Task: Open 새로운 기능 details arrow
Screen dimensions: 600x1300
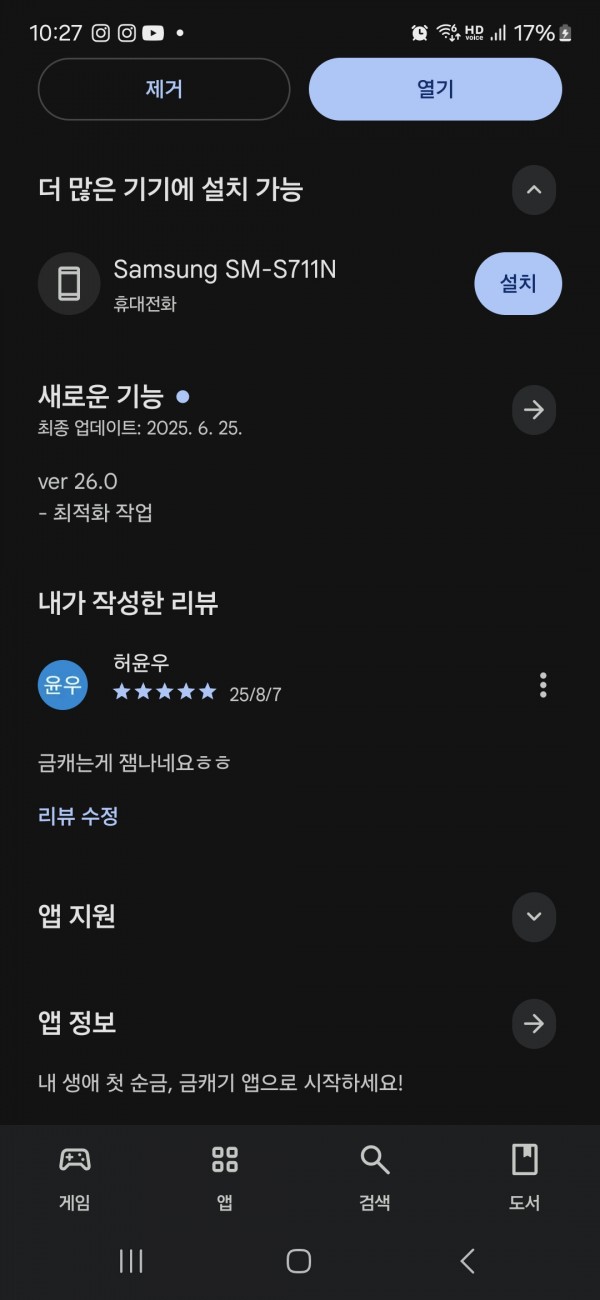Action: 534,409
